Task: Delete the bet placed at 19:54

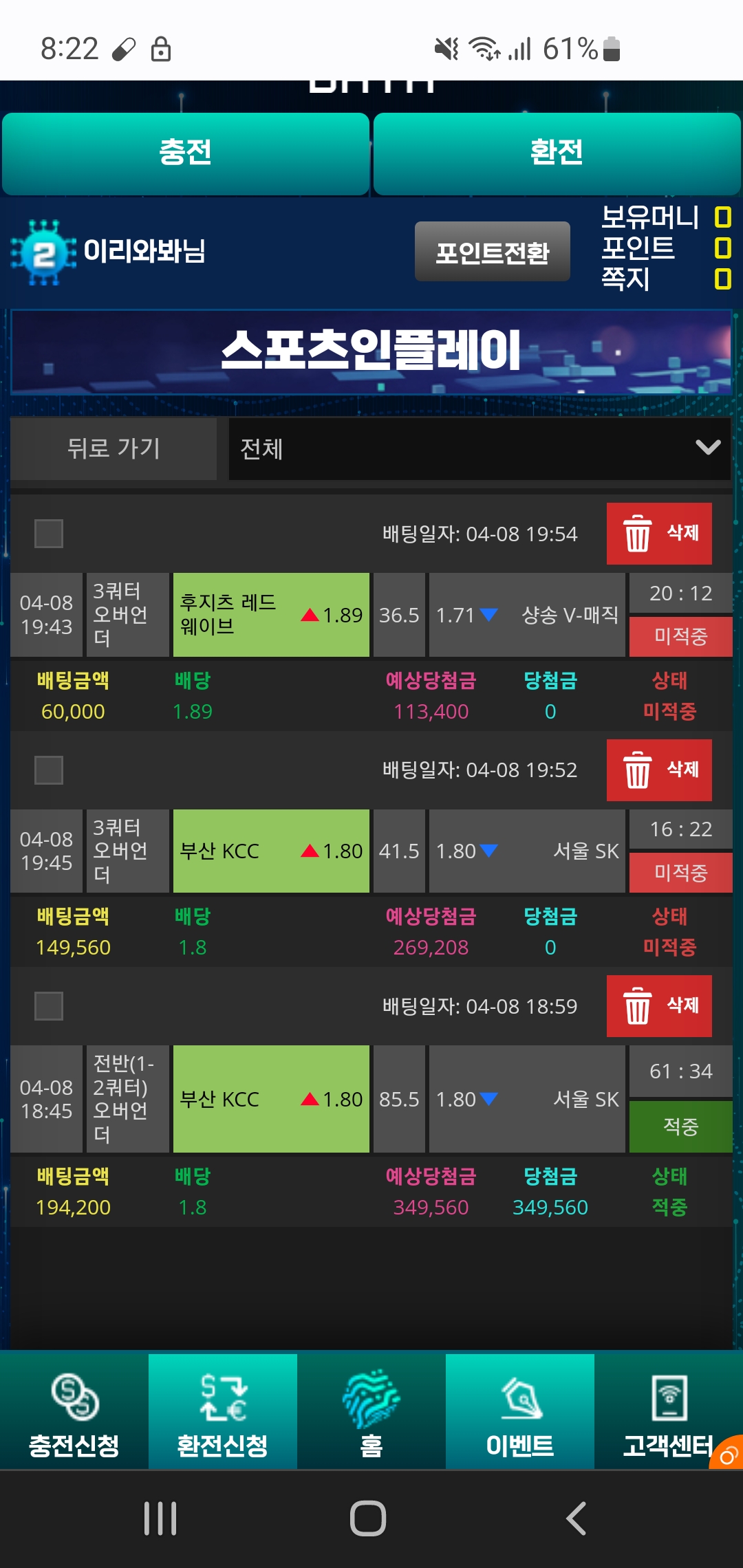Action: pos(658,534)
